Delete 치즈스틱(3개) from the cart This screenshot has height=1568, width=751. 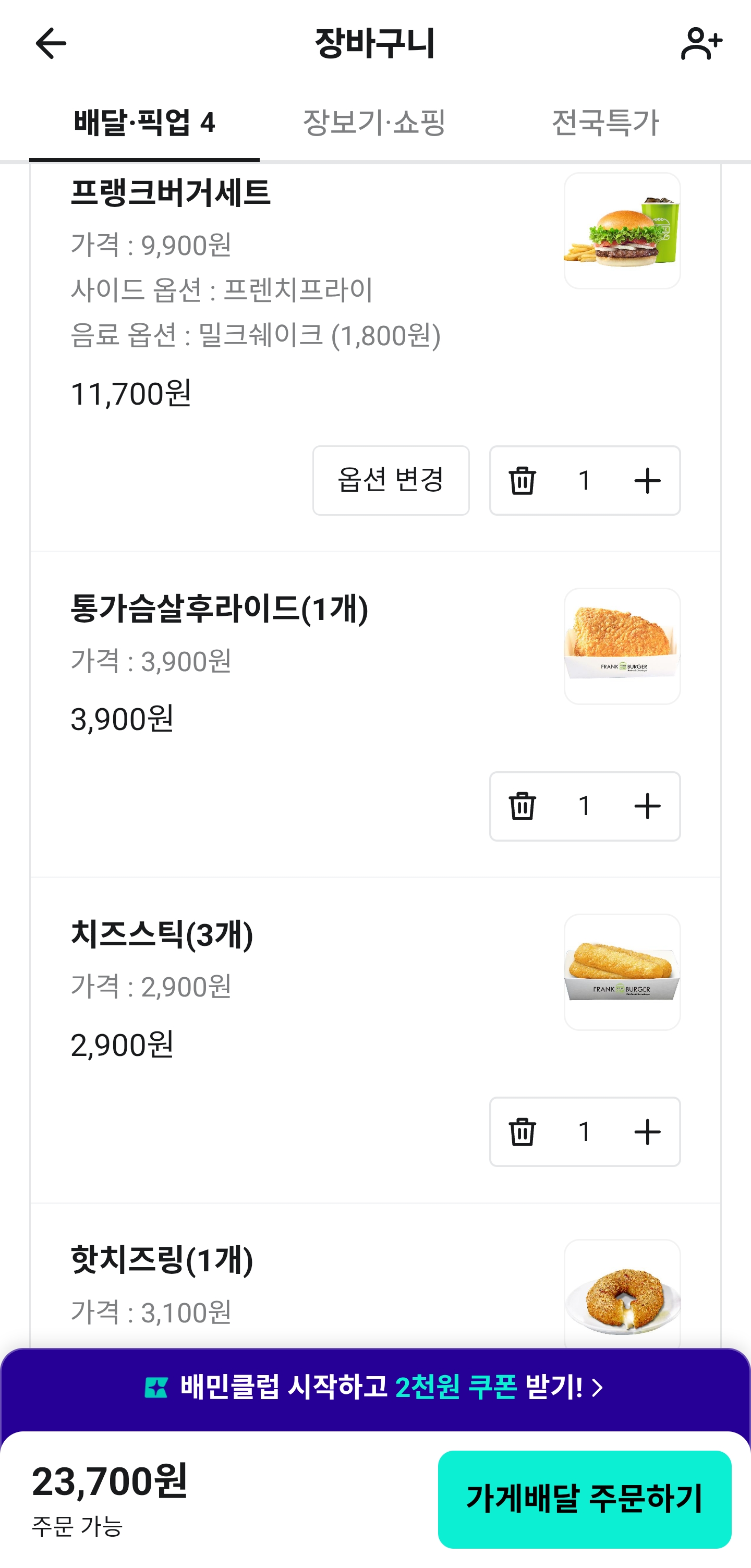coord(522,1132)
